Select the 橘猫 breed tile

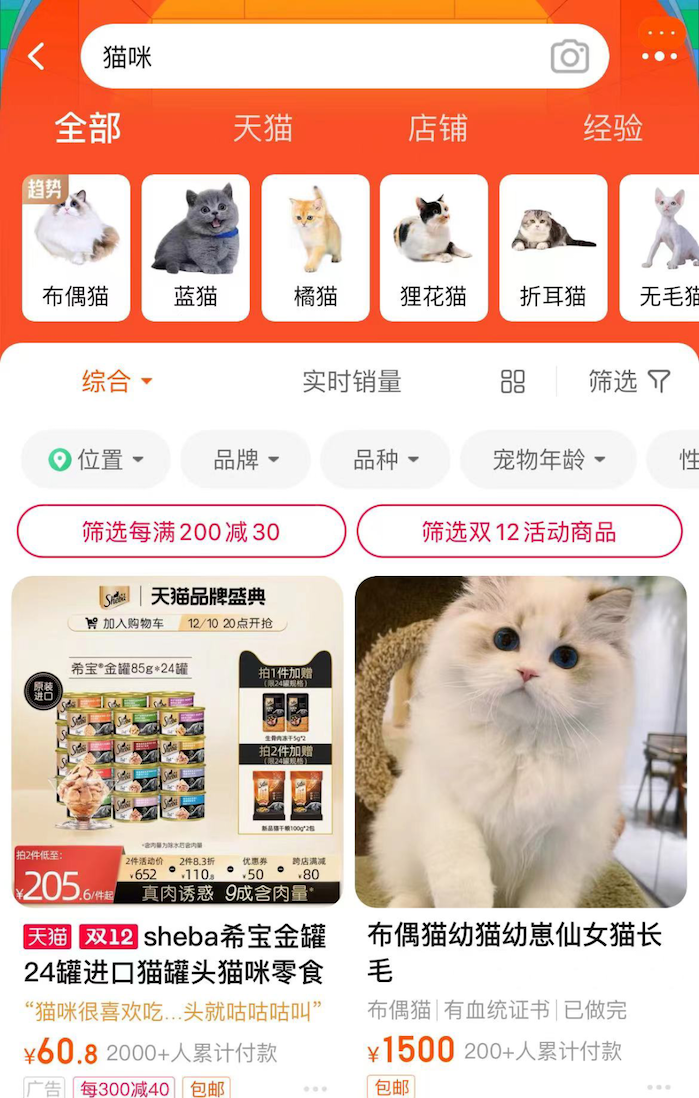(315, 248)
